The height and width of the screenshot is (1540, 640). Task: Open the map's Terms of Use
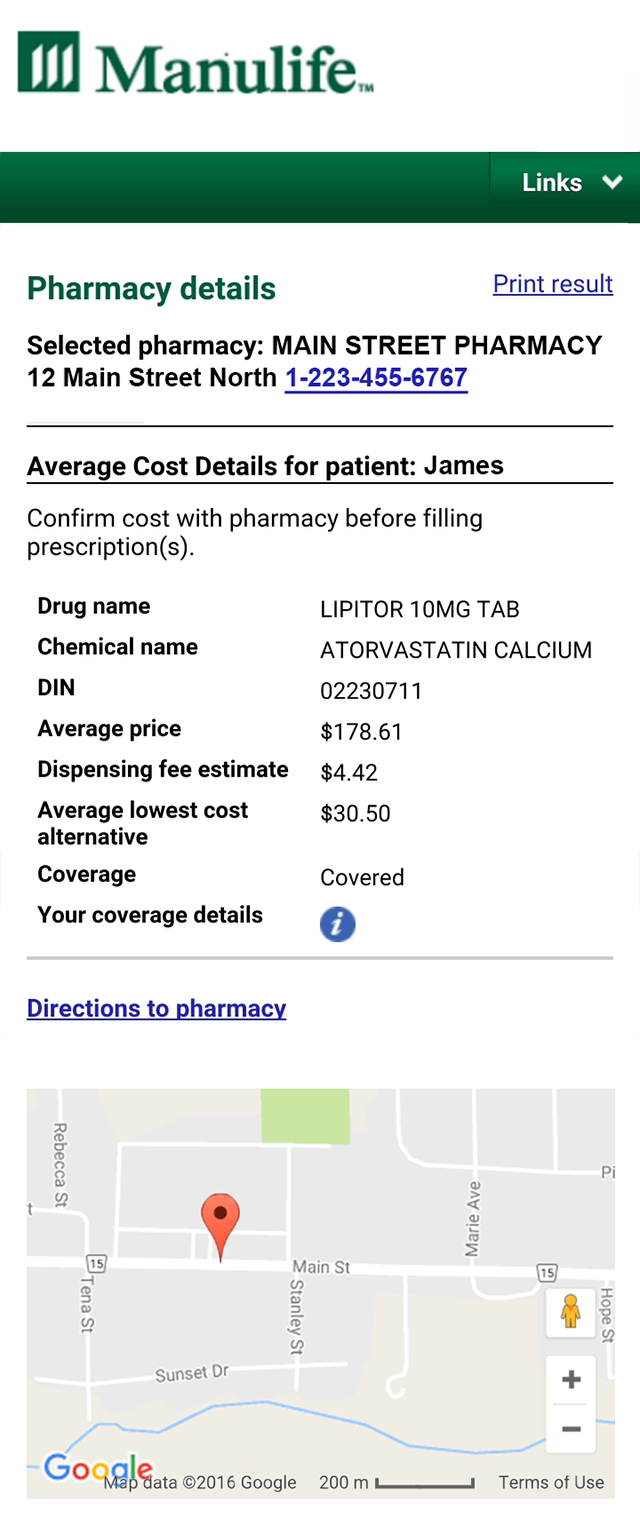tap(551, 1482)
